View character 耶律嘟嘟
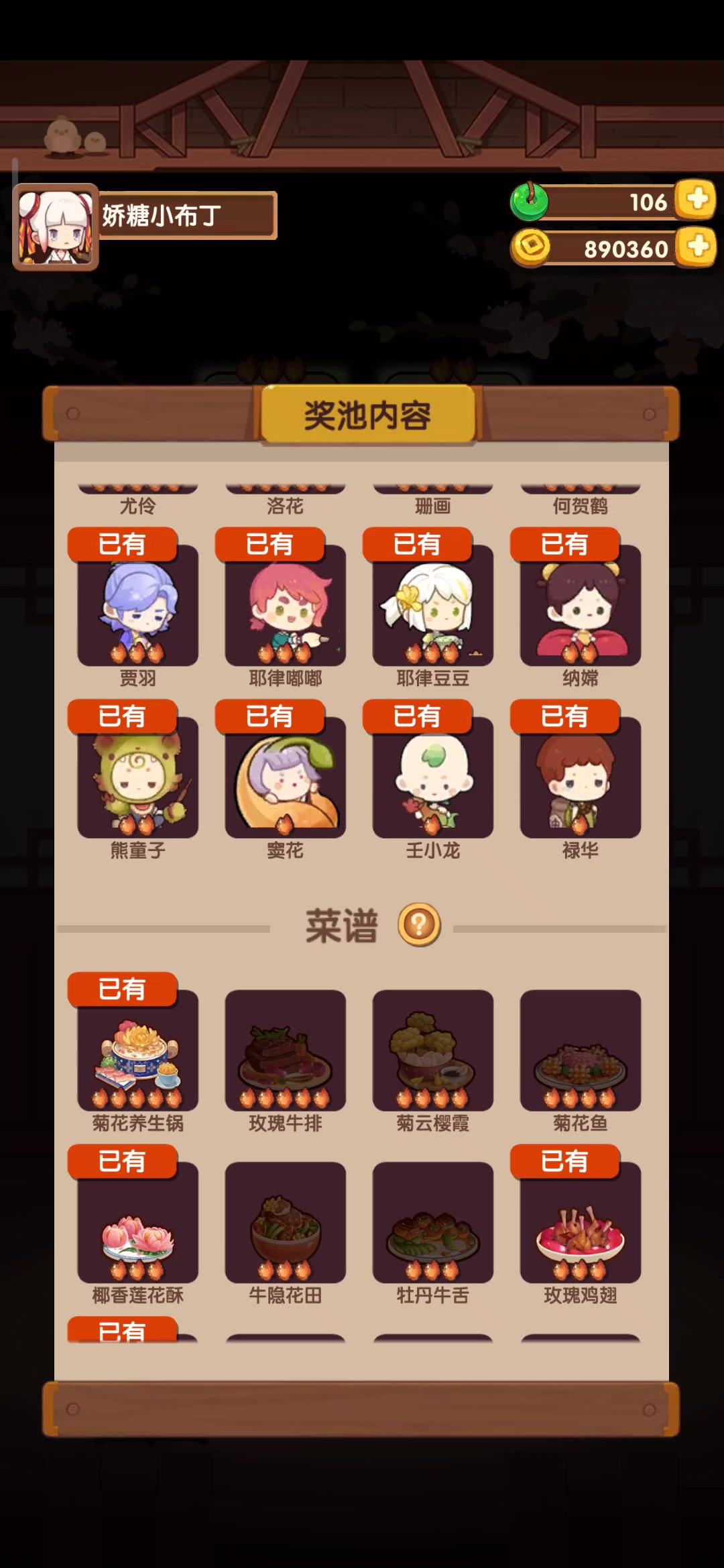The width and height of the screenshot is (724, 1568). pyautogui.click(x=286, y=605)
